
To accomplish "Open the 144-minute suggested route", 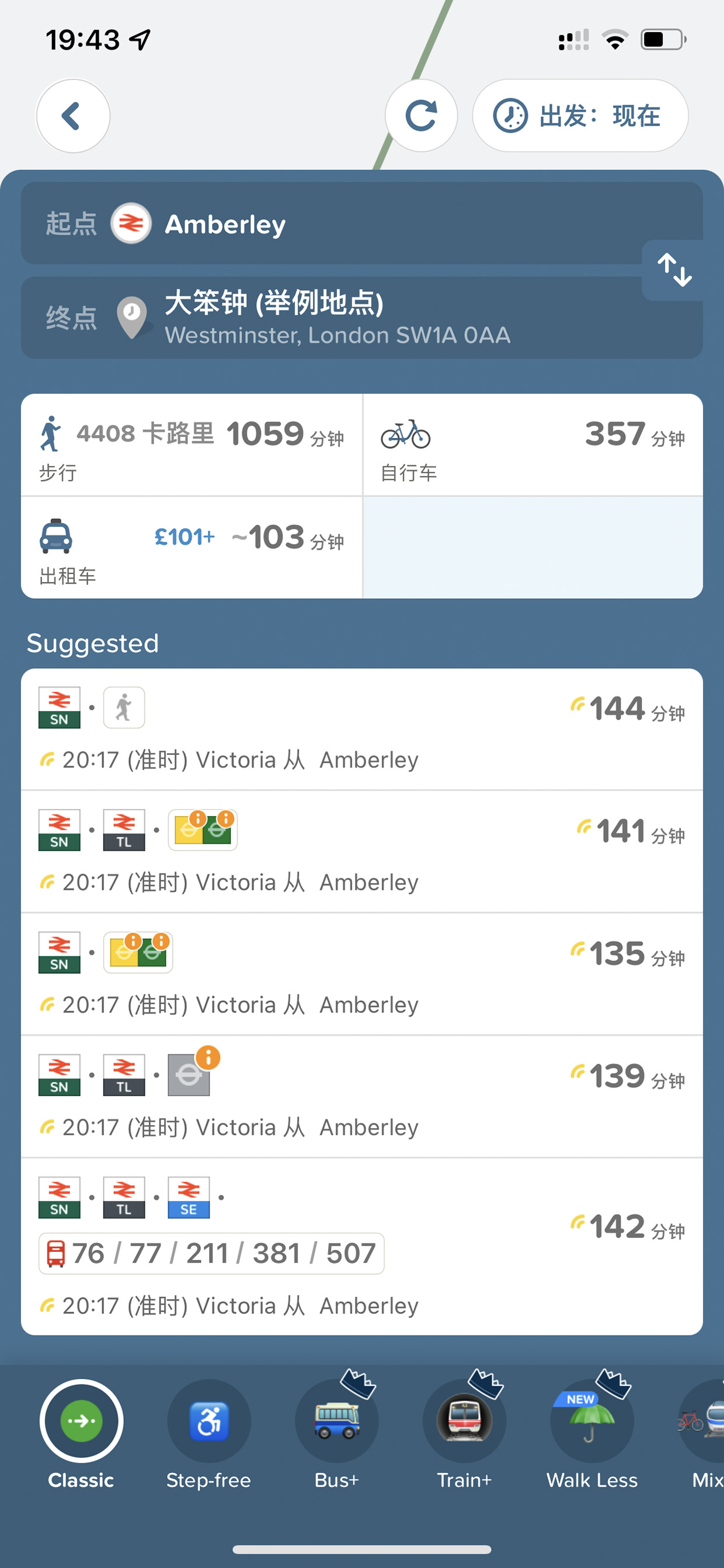I will 362,729.
